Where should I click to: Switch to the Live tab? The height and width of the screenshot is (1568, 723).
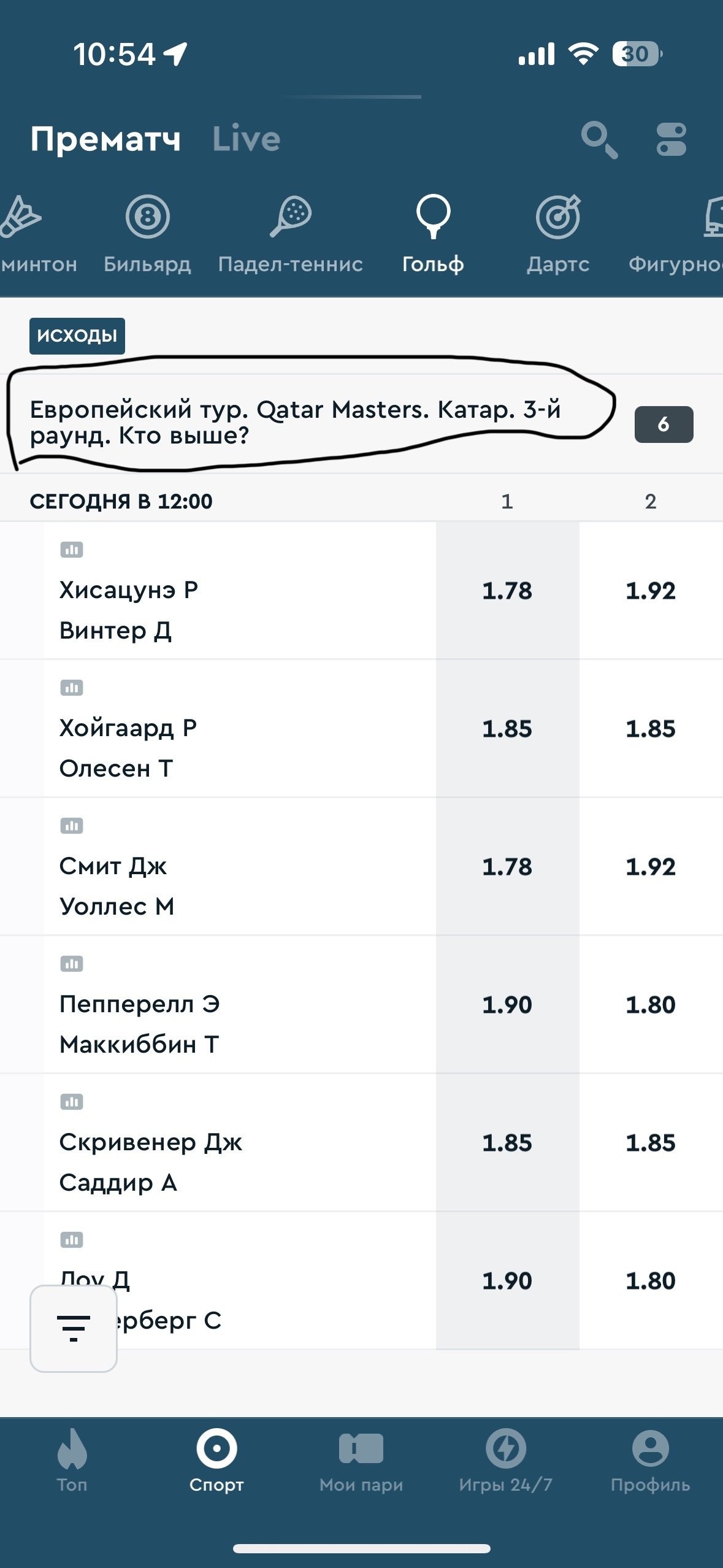pos(246,139)
